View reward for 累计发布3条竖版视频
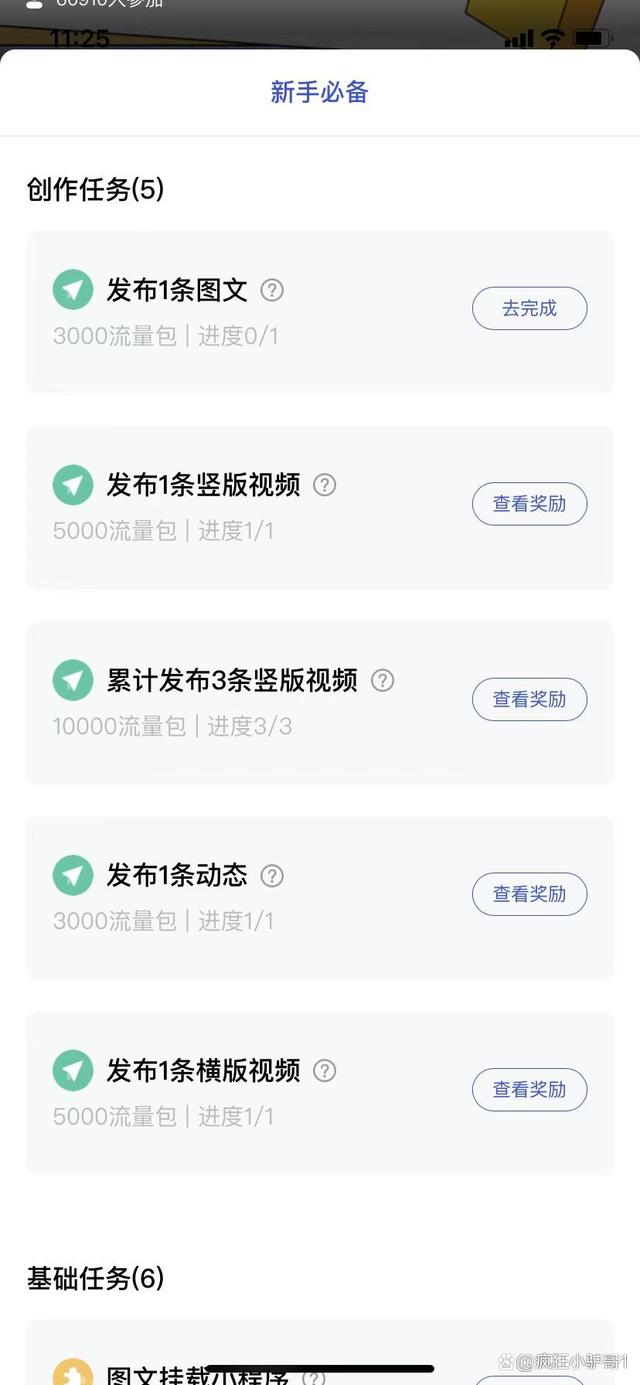Viewport: 640px width, 1385px height. (x=529, y=699)
